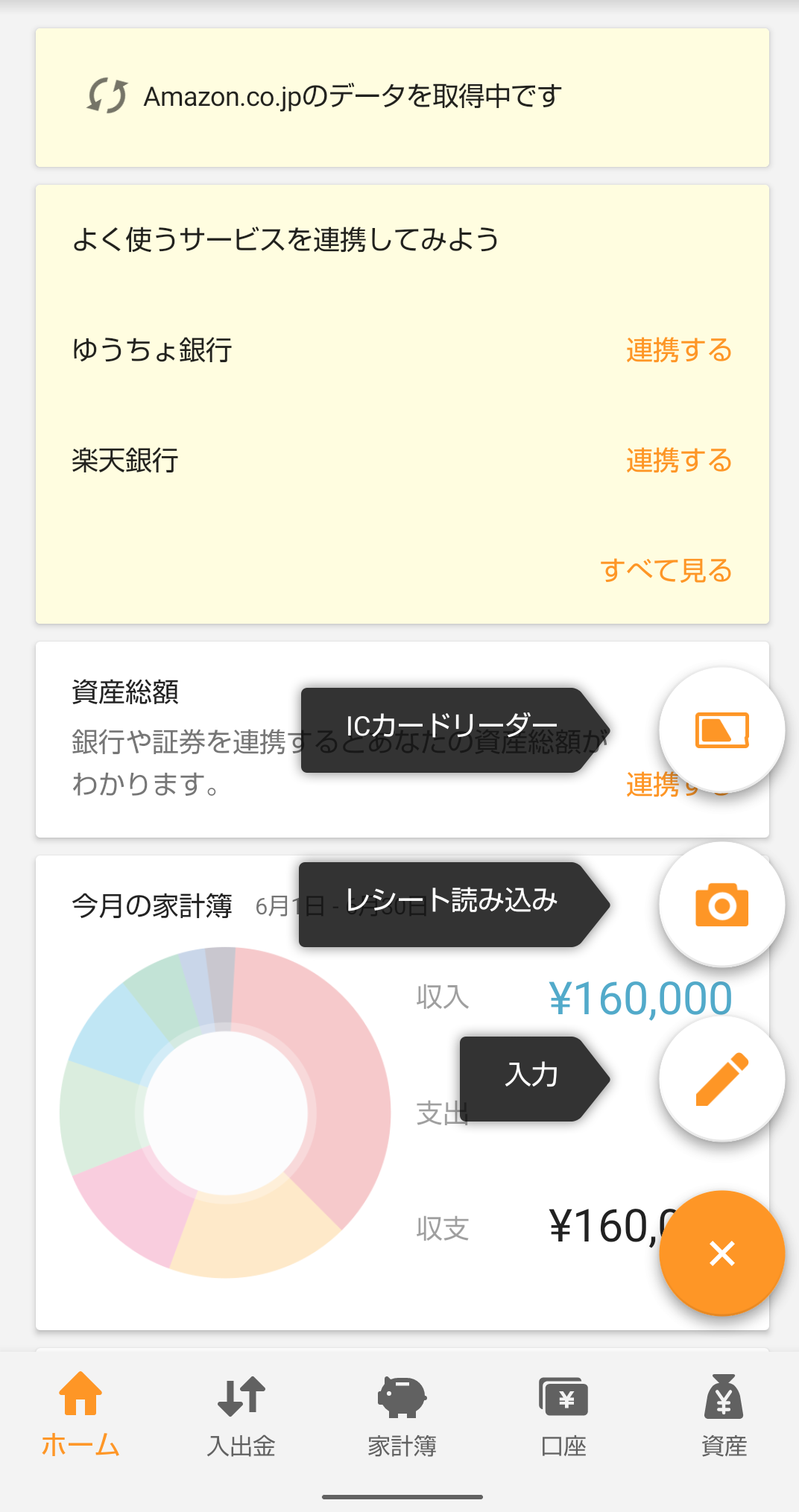
Task: Launch レシート読み込み camera button
Action: coord(721,905)
